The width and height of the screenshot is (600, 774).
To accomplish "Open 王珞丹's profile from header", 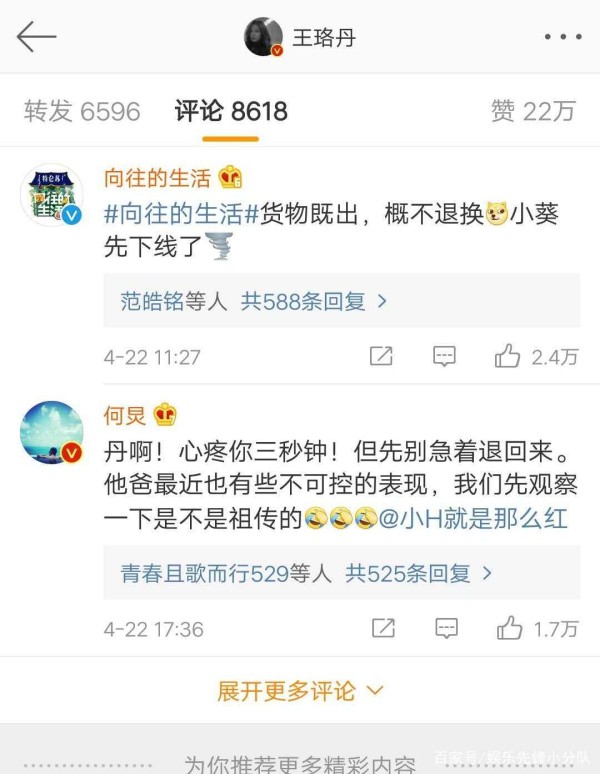I will tap(300, 38).
